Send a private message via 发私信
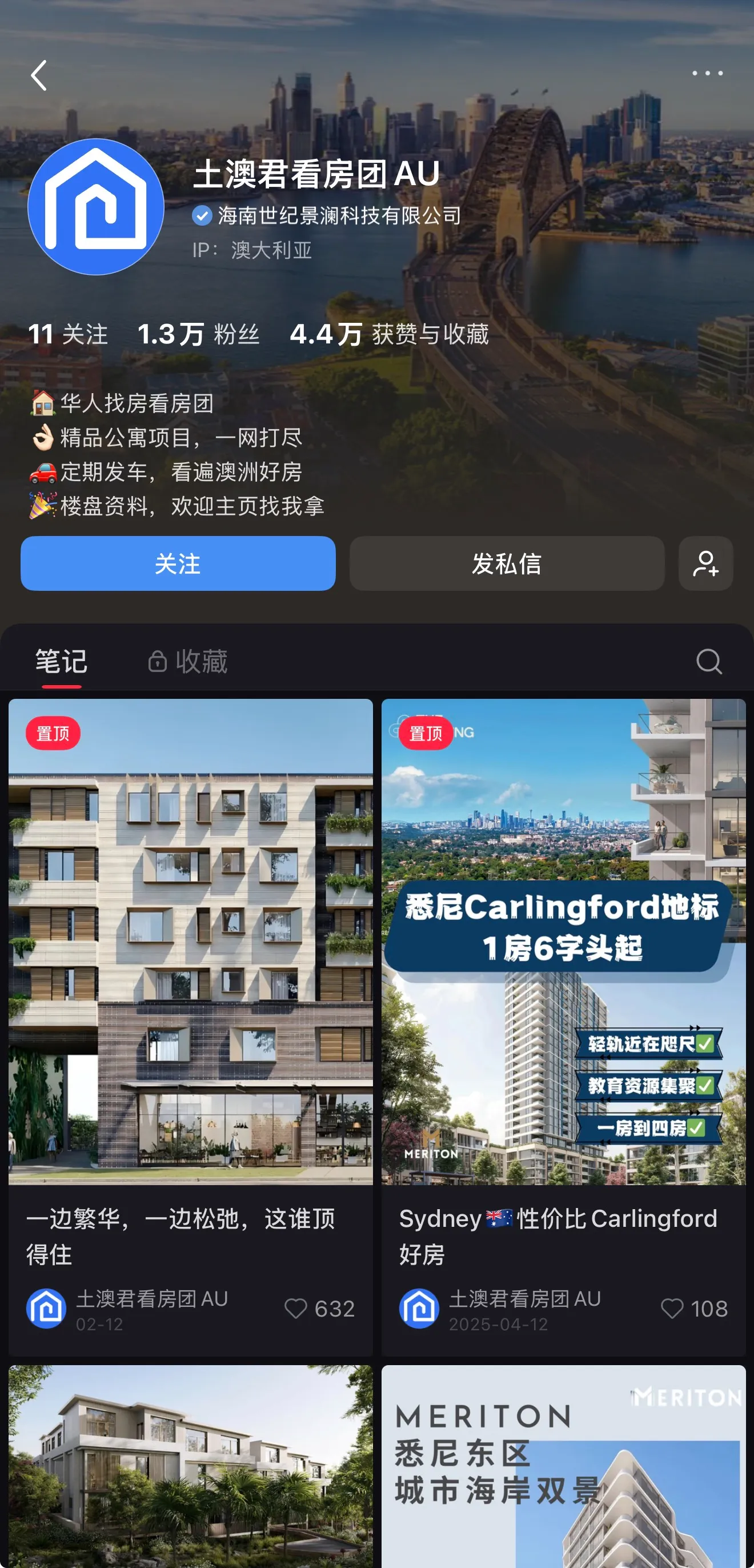This screenshot has width=754, height=1568. point(506,563)
